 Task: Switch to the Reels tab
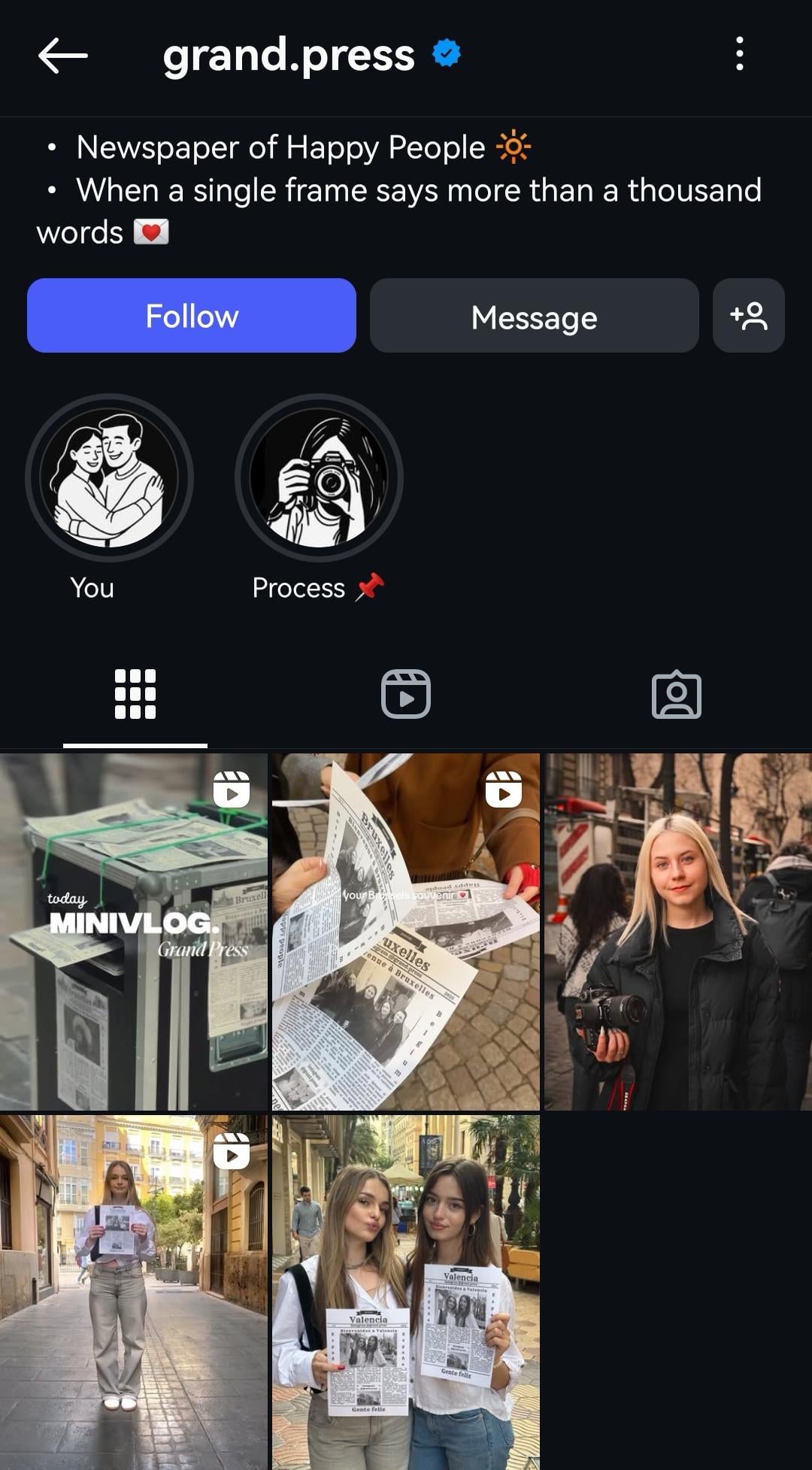point(406,694)
